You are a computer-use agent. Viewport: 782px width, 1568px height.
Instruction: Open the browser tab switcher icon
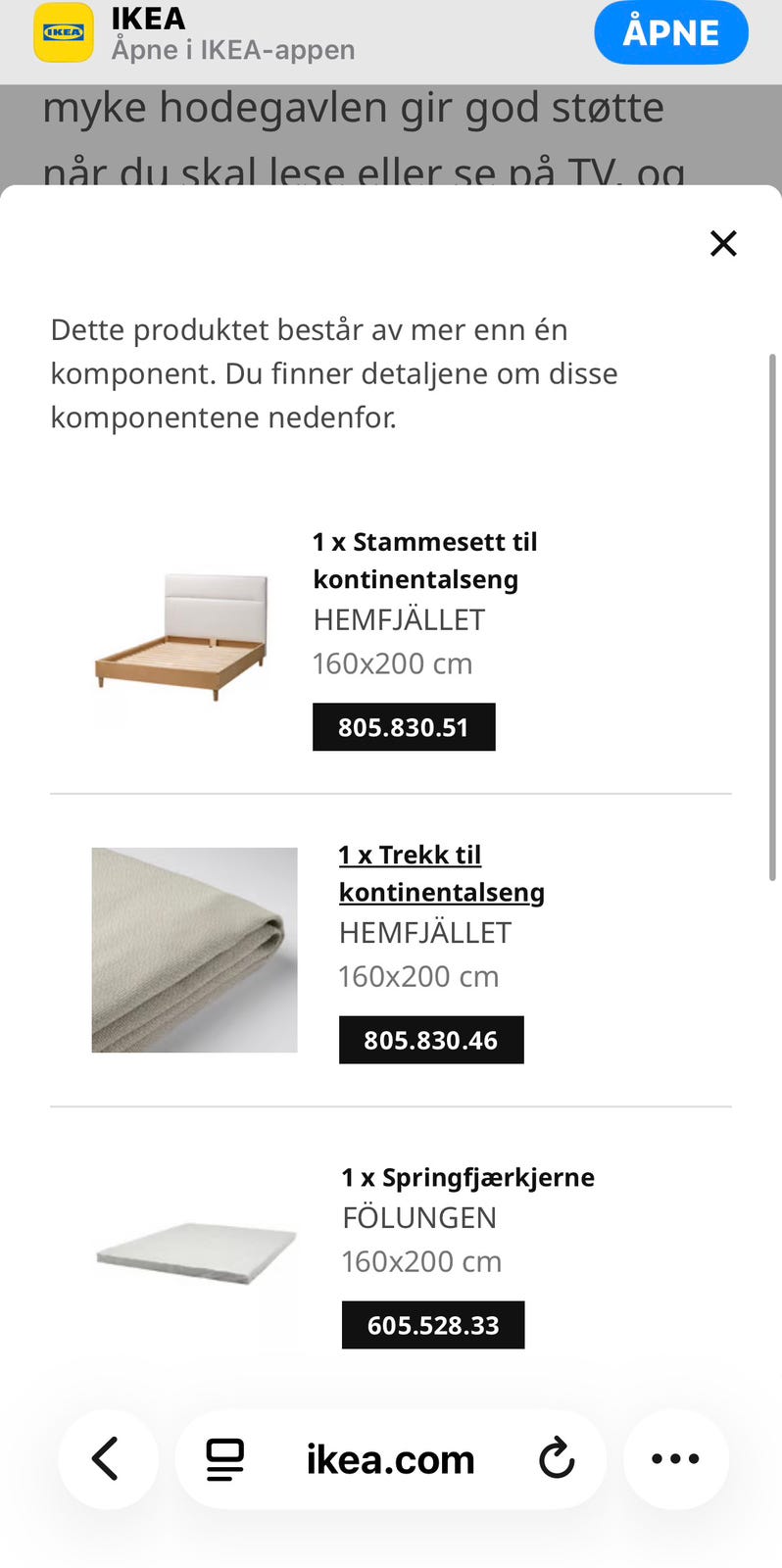click(x=224, y=1458)
